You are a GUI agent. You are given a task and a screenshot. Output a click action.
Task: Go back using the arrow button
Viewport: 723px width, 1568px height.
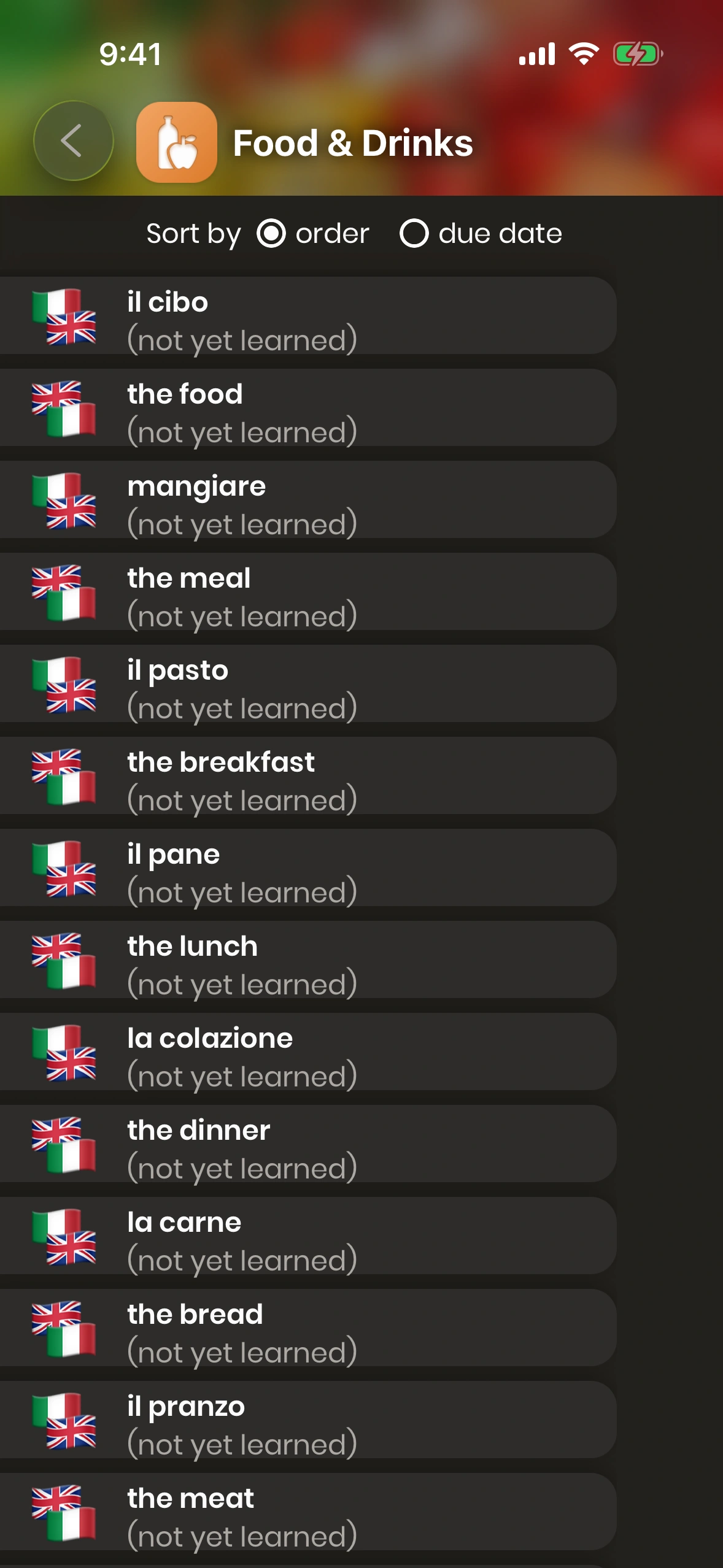73,141
